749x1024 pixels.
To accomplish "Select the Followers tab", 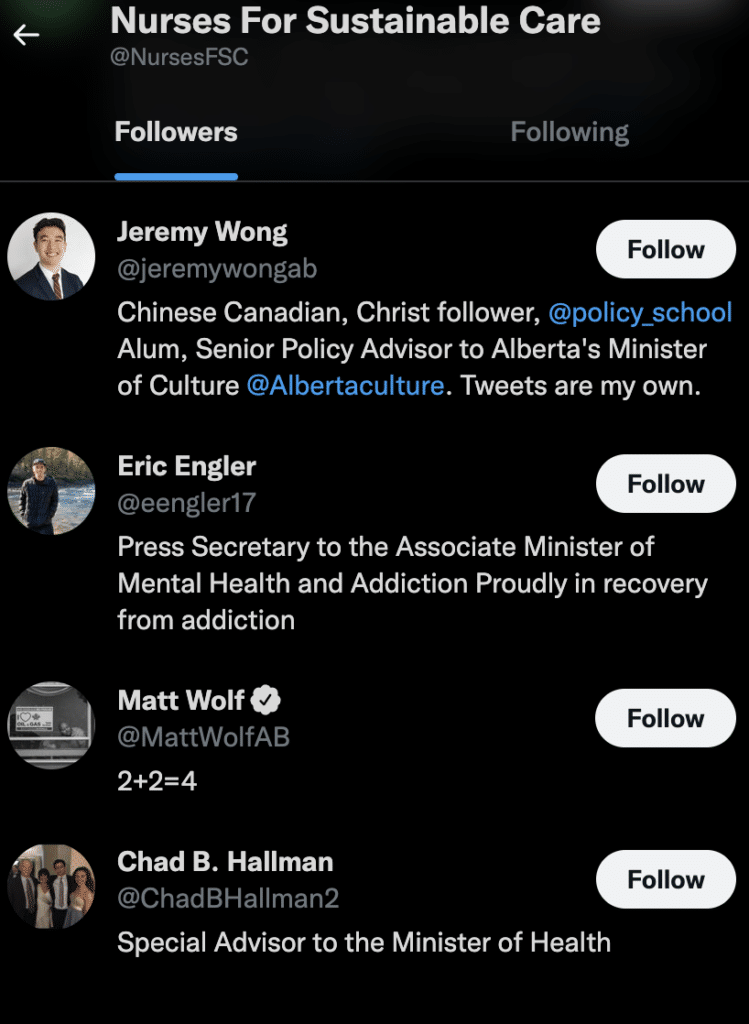I will (176, 132).
